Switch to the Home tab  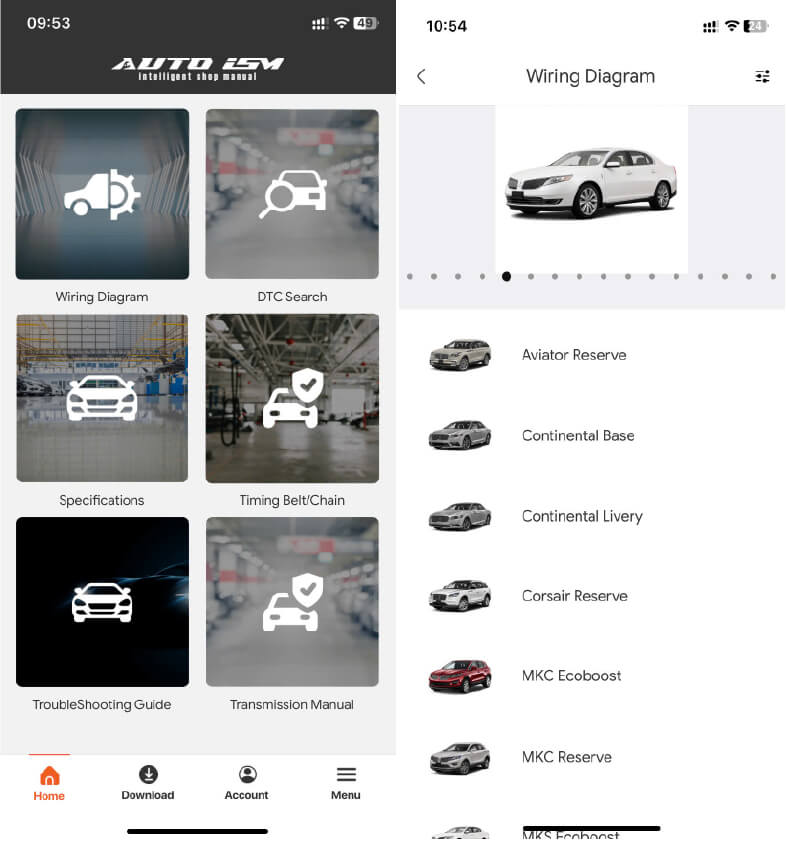tap(49, 782)
